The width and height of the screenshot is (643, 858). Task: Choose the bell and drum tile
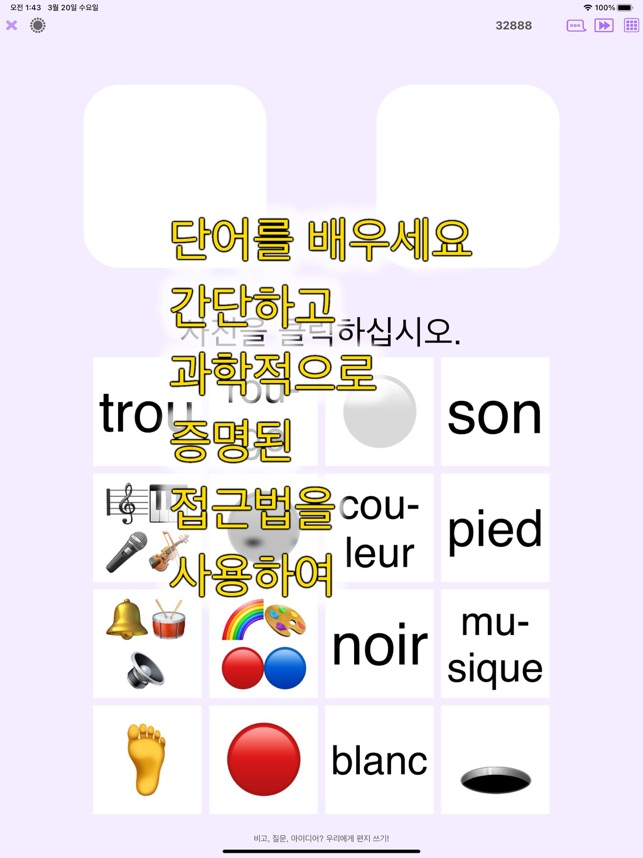(147, 644)
